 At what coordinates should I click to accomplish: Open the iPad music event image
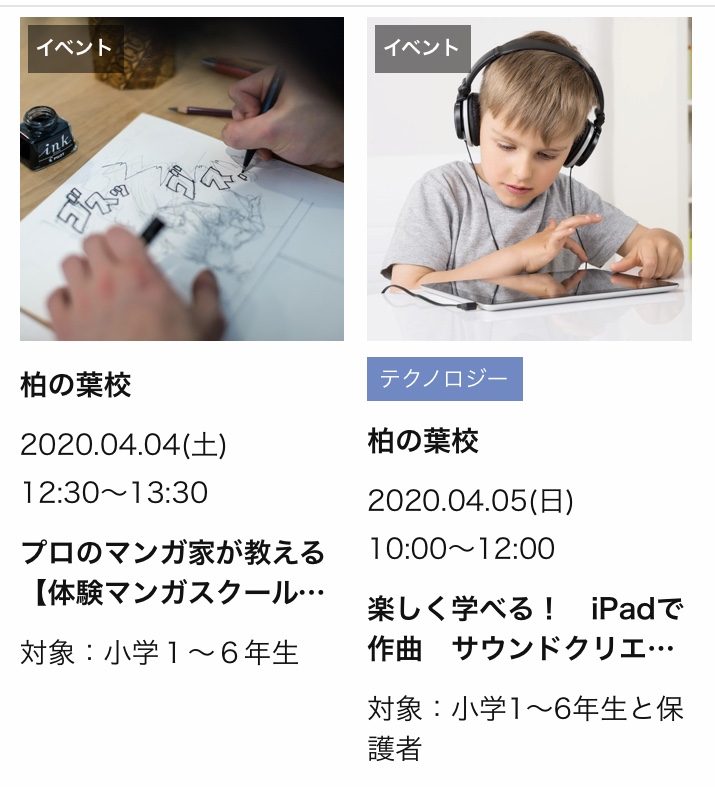pos(528,180)
